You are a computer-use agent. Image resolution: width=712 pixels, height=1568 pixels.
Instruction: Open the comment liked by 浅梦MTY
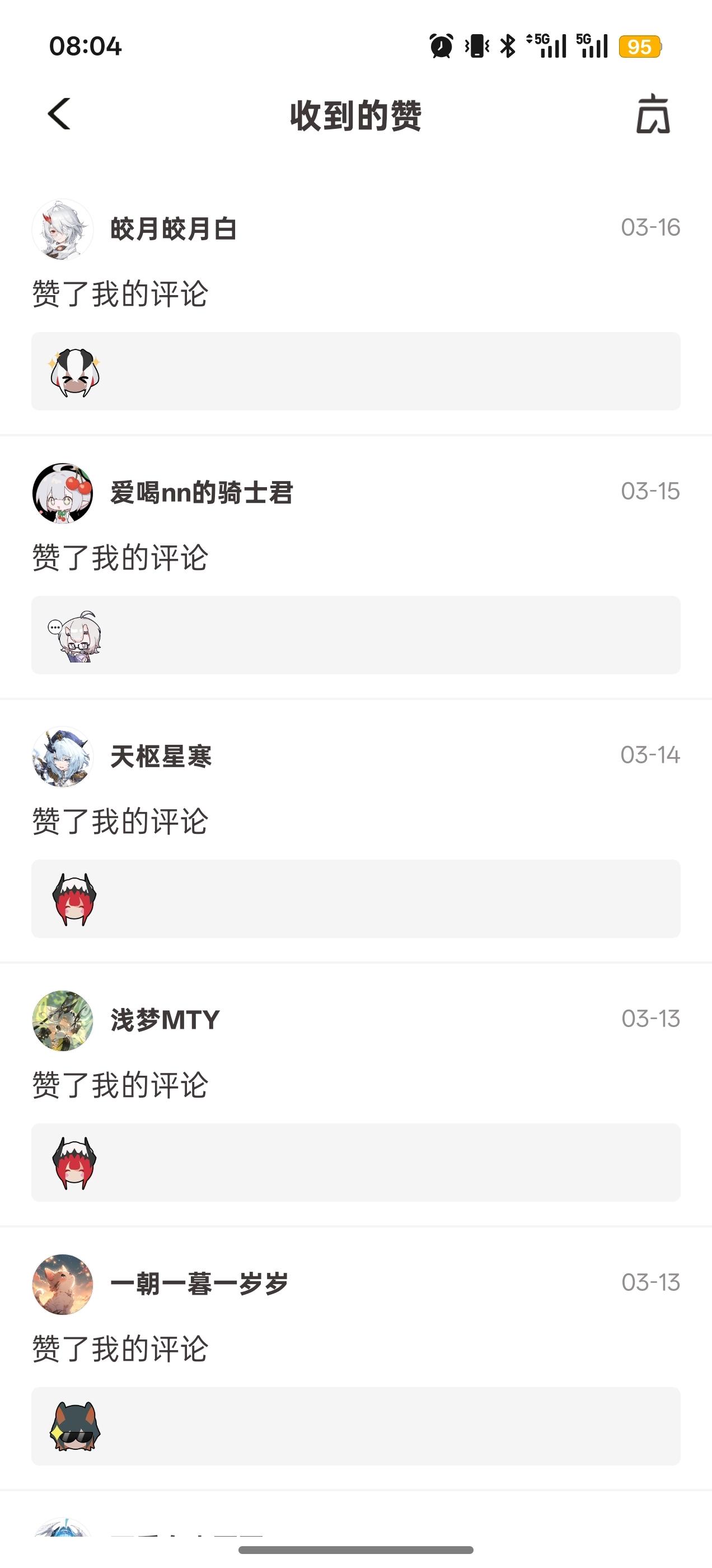tap(355, 1162)
